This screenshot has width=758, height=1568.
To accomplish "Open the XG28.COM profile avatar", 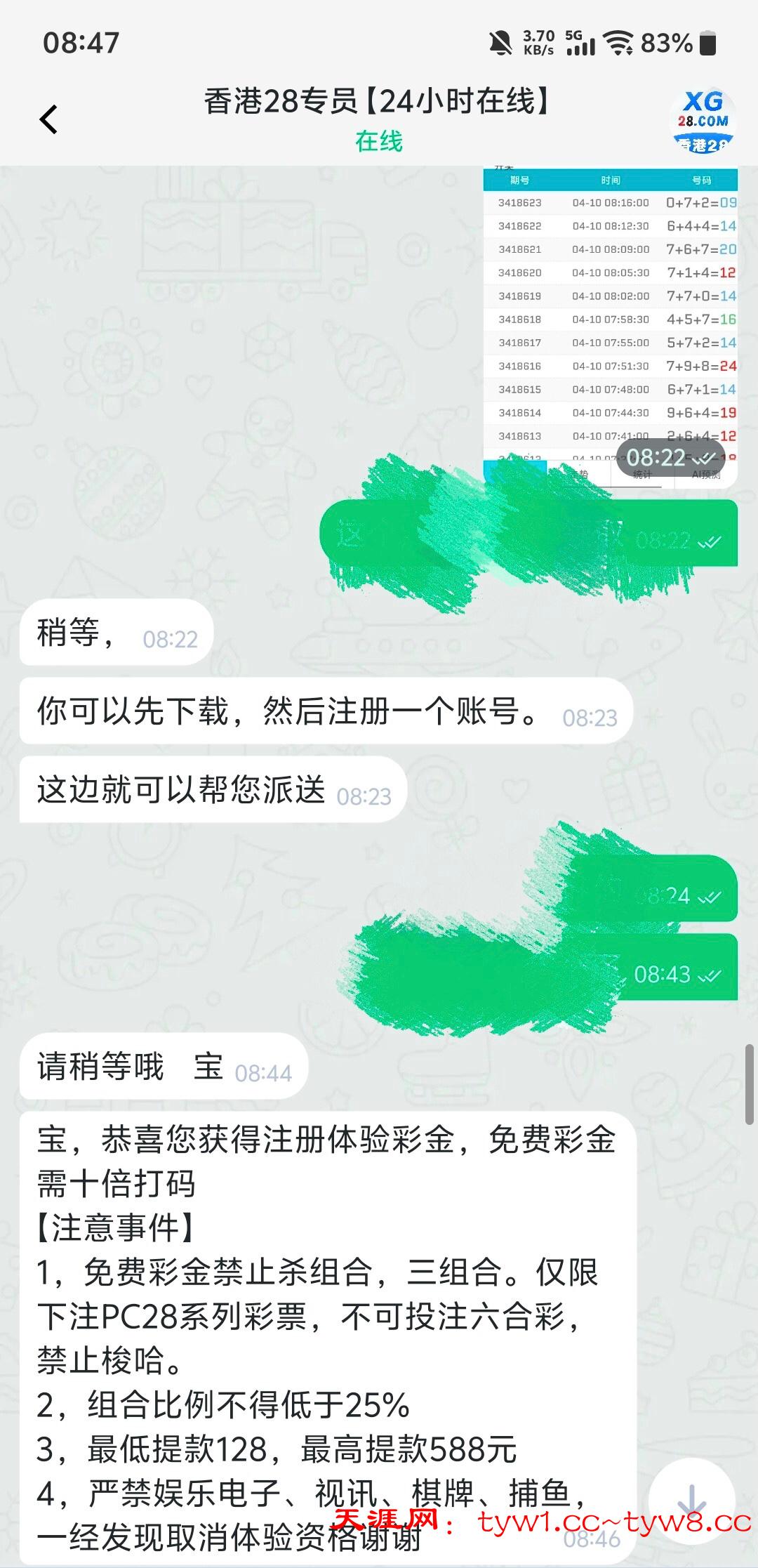I will [703, 121].
